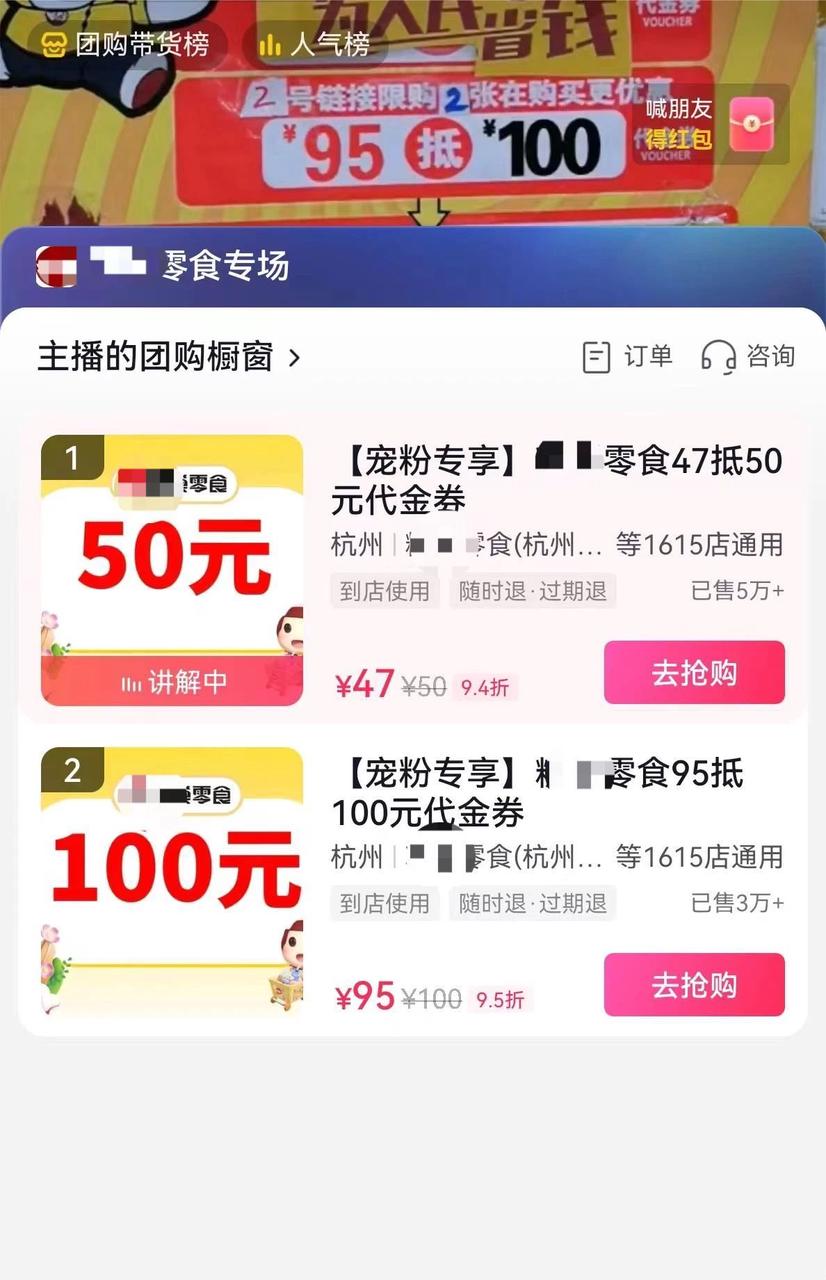Select the 随时退·过期退 tag on item 2

[x=532, y=903]
